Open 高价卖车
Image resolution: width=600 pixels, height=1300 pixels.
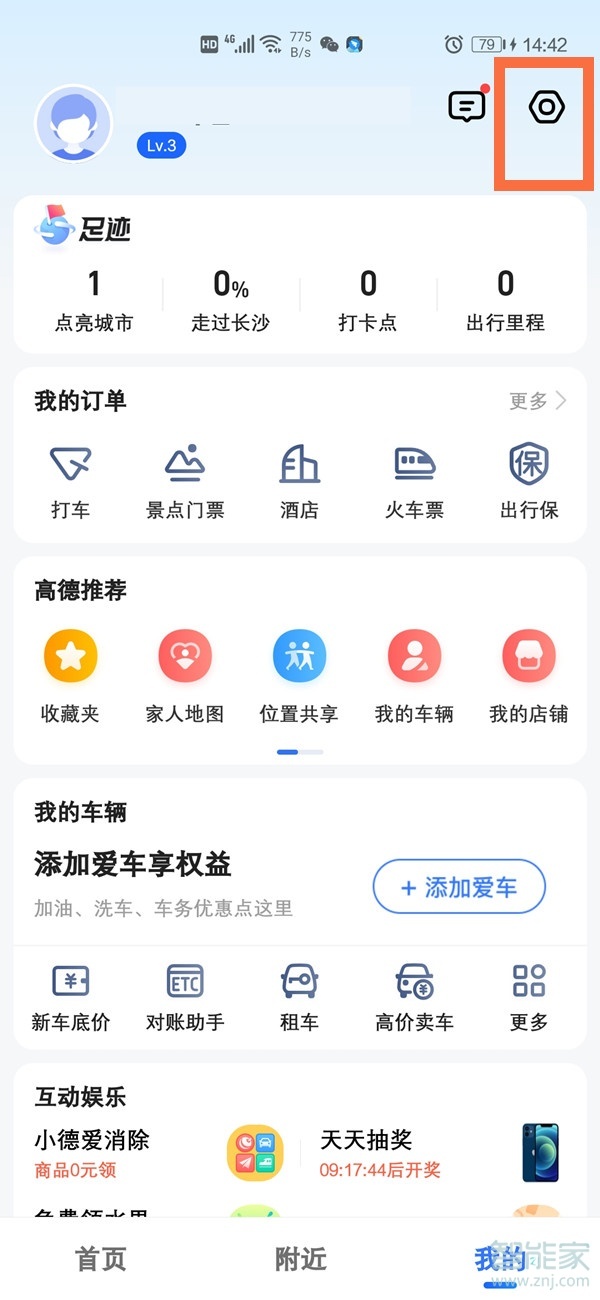pyautogui.click(x=414, y=996)
